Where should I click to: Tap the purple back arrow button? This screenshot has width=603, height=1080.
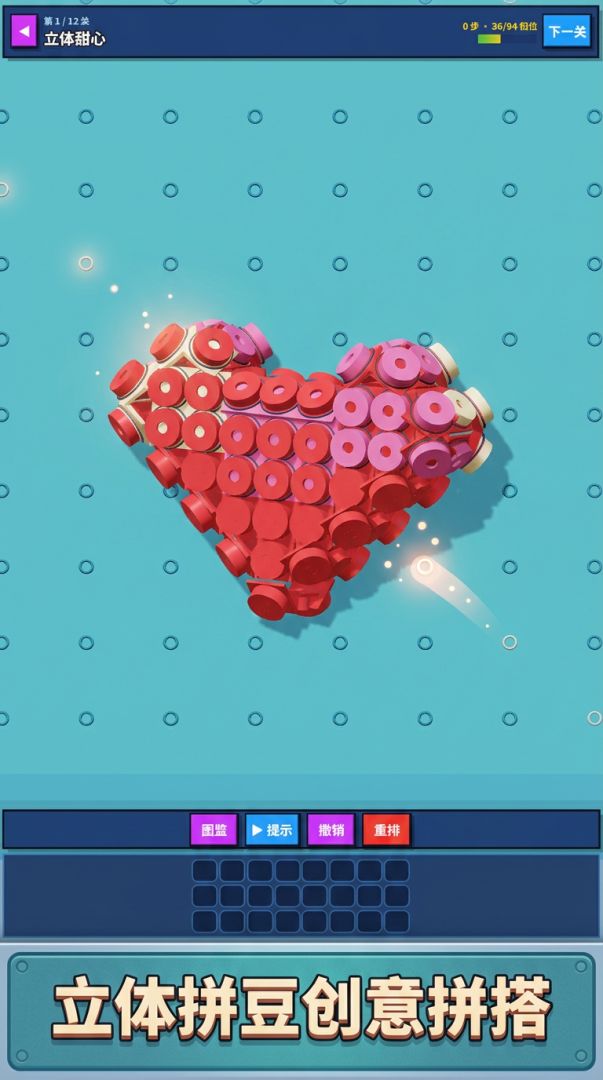tap(24, 31)
